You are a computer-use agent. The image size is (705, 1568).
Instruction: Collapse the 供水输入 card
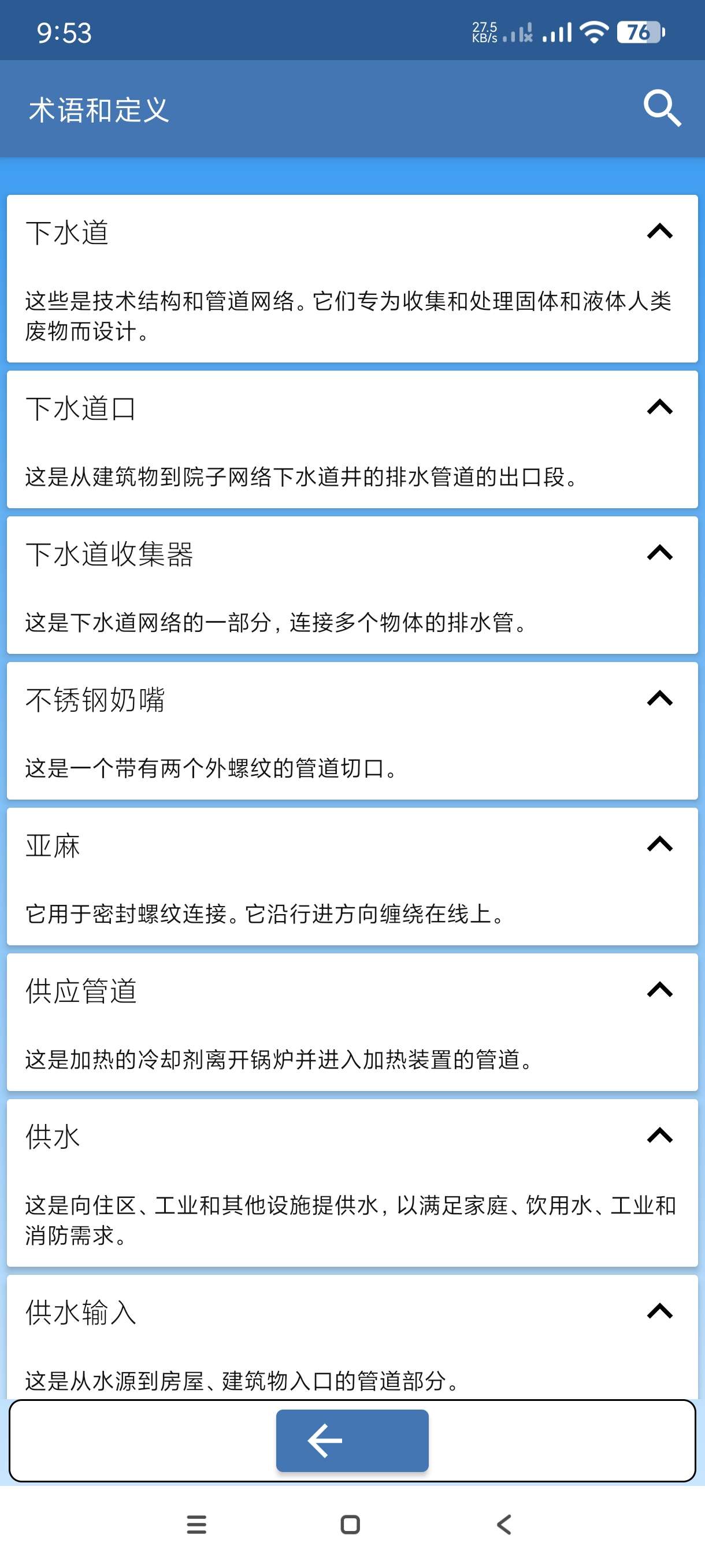point(659,1311)
